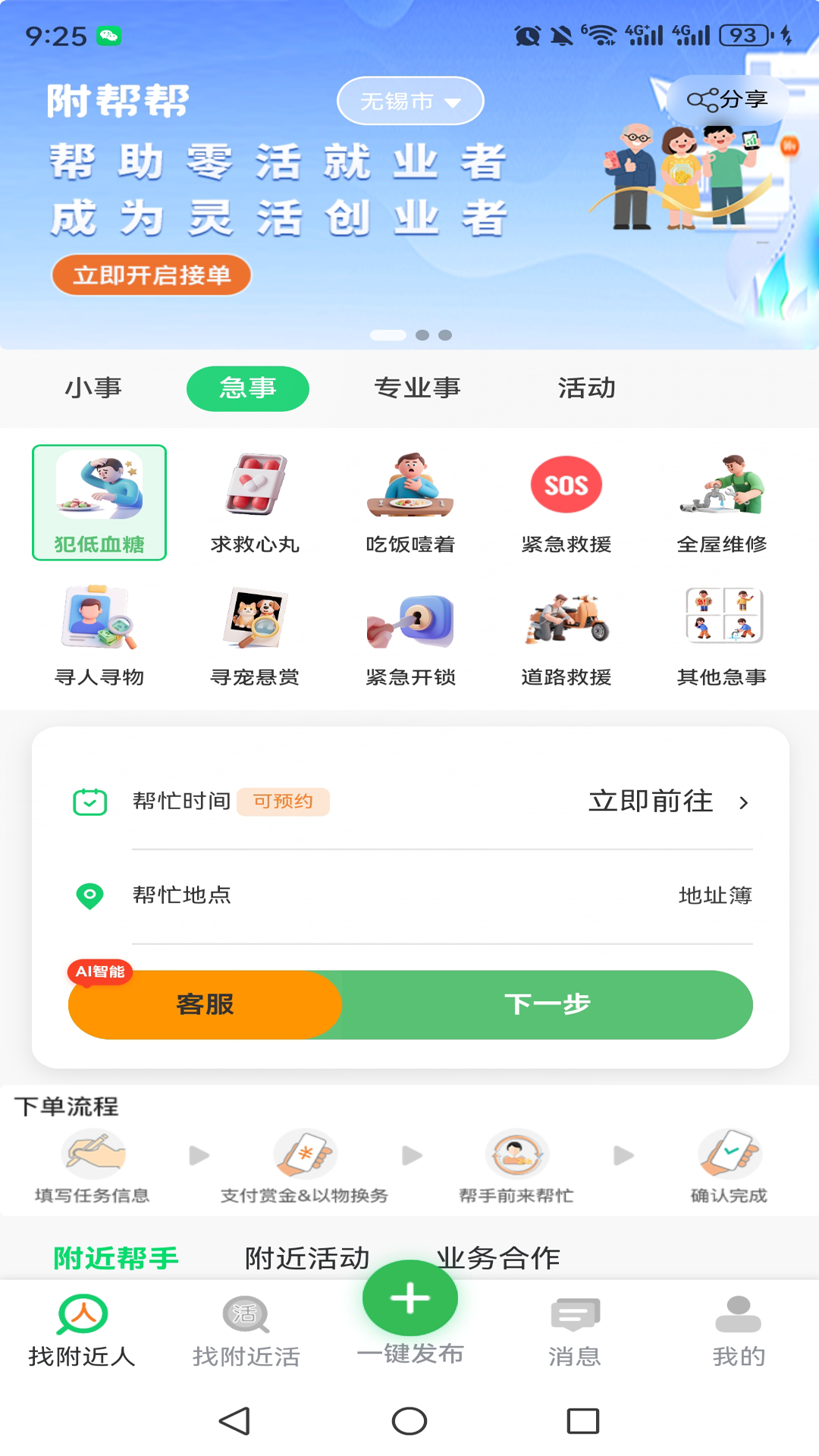
Task: Open 客服 AI customer service
Action: (203, 1004)
